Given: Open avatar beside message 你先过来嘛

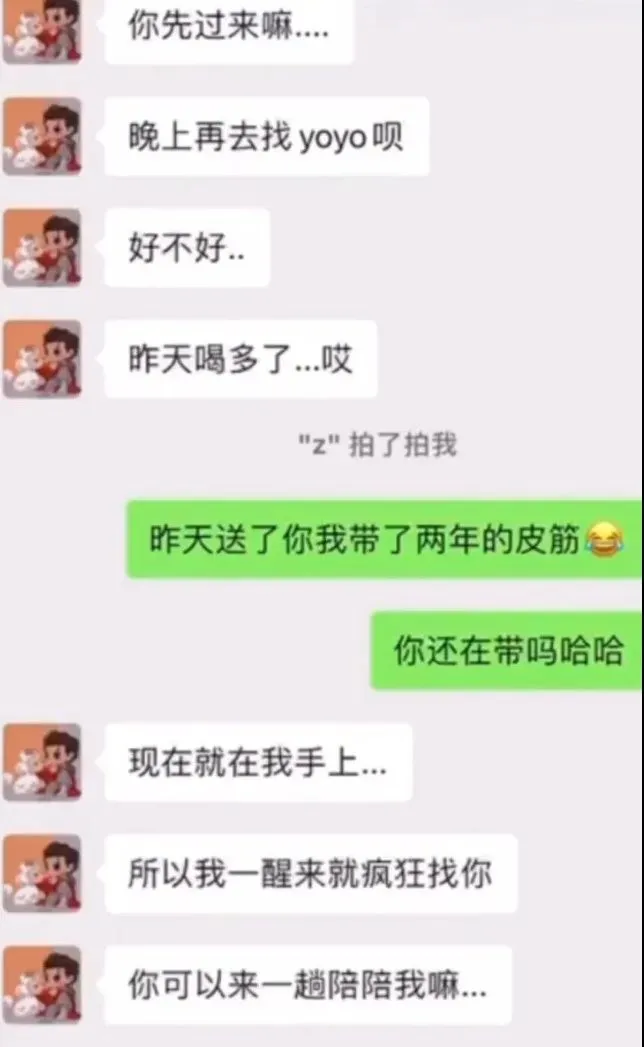Looking at the screenshot, I should click(42, 30).
